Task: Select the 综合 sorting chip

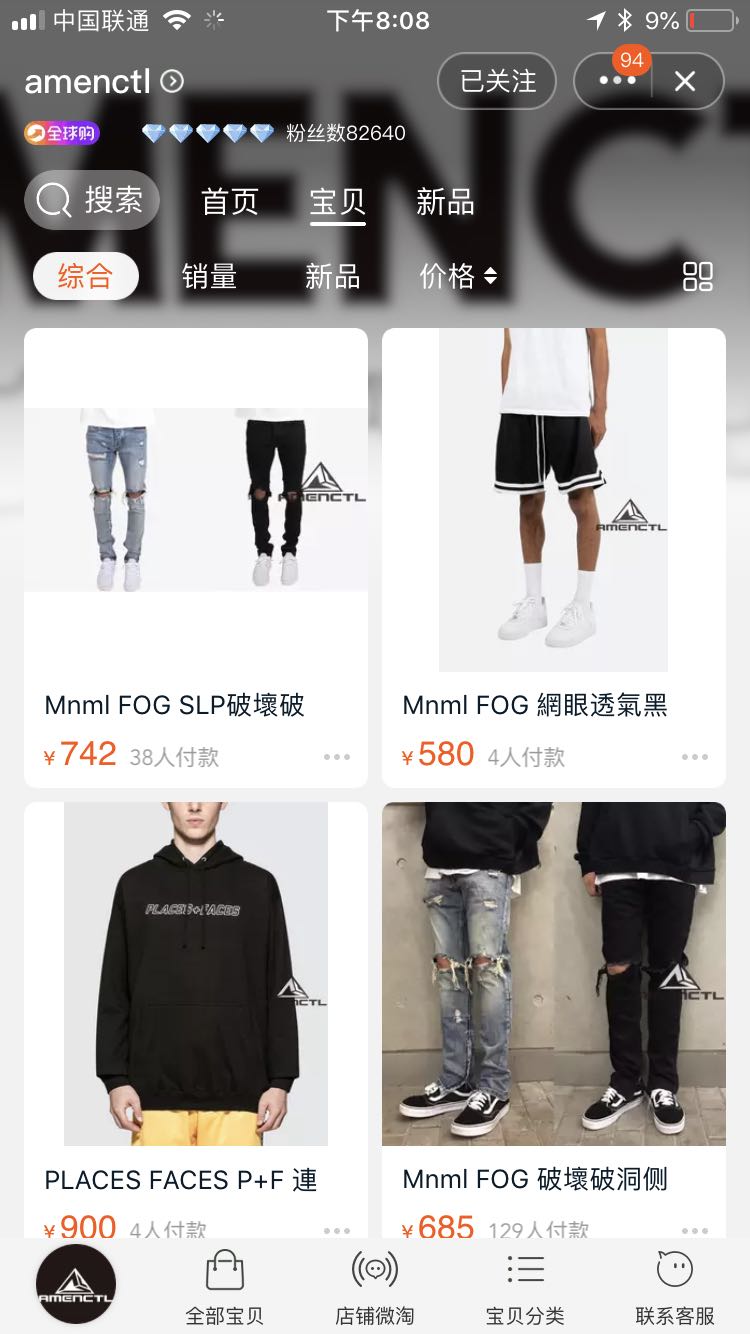Action: point(86,276)
